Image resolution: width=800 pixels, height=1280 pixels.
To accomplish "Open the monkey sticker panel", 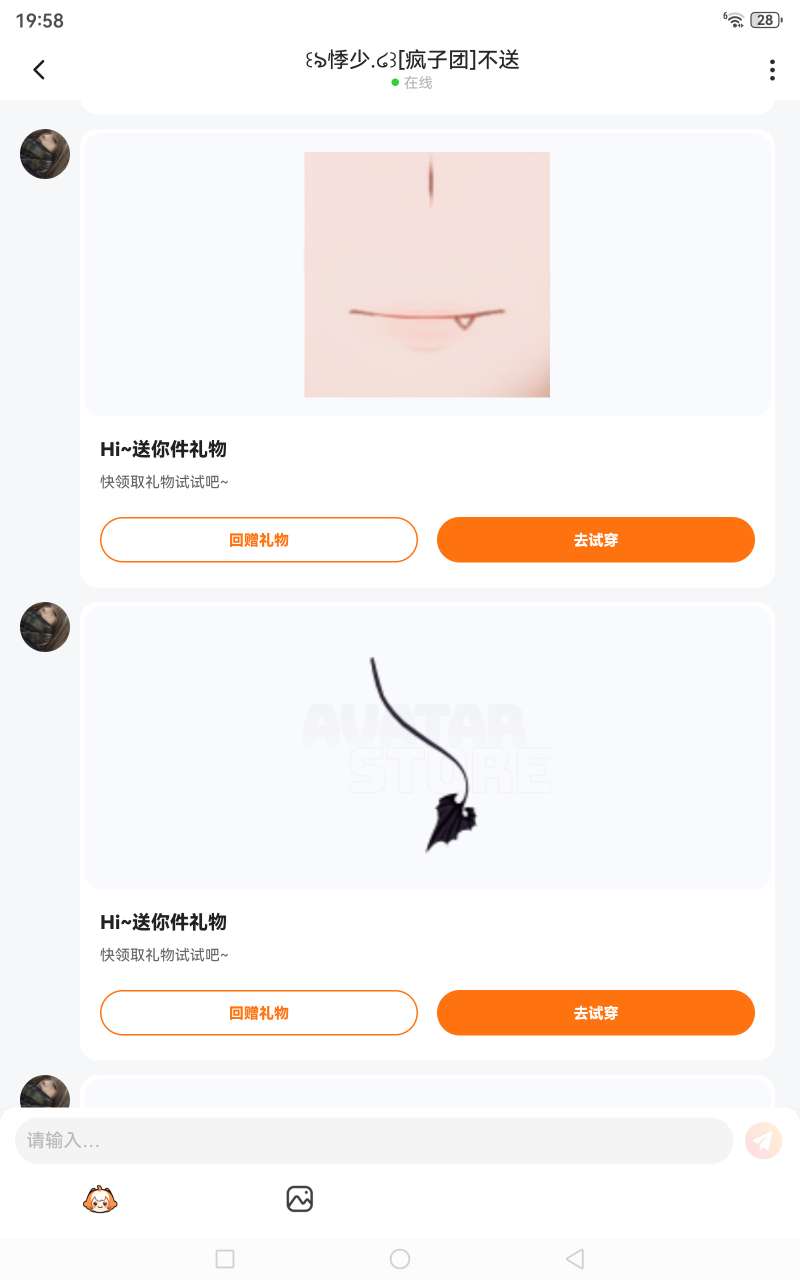I will click(100, 1198).
